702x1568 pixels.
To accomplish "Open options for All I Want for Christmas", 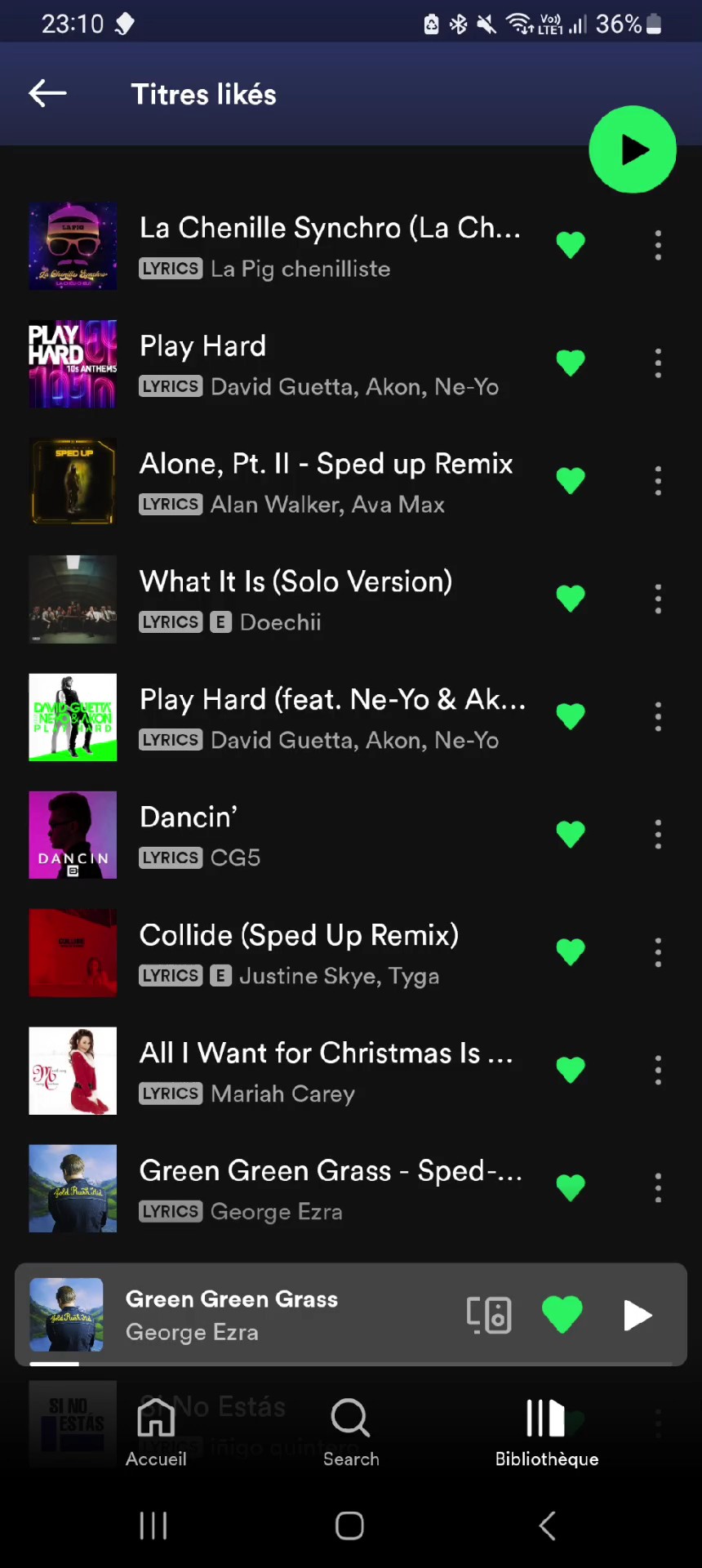I will pos(658,1070).
